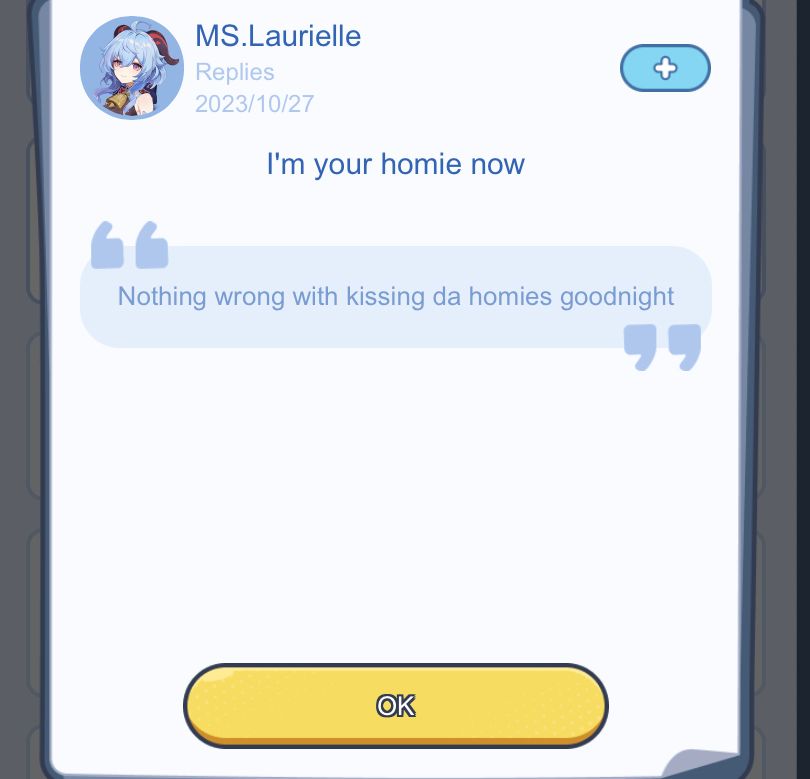Tap the plus button beside MS.Laurielle

665,68
